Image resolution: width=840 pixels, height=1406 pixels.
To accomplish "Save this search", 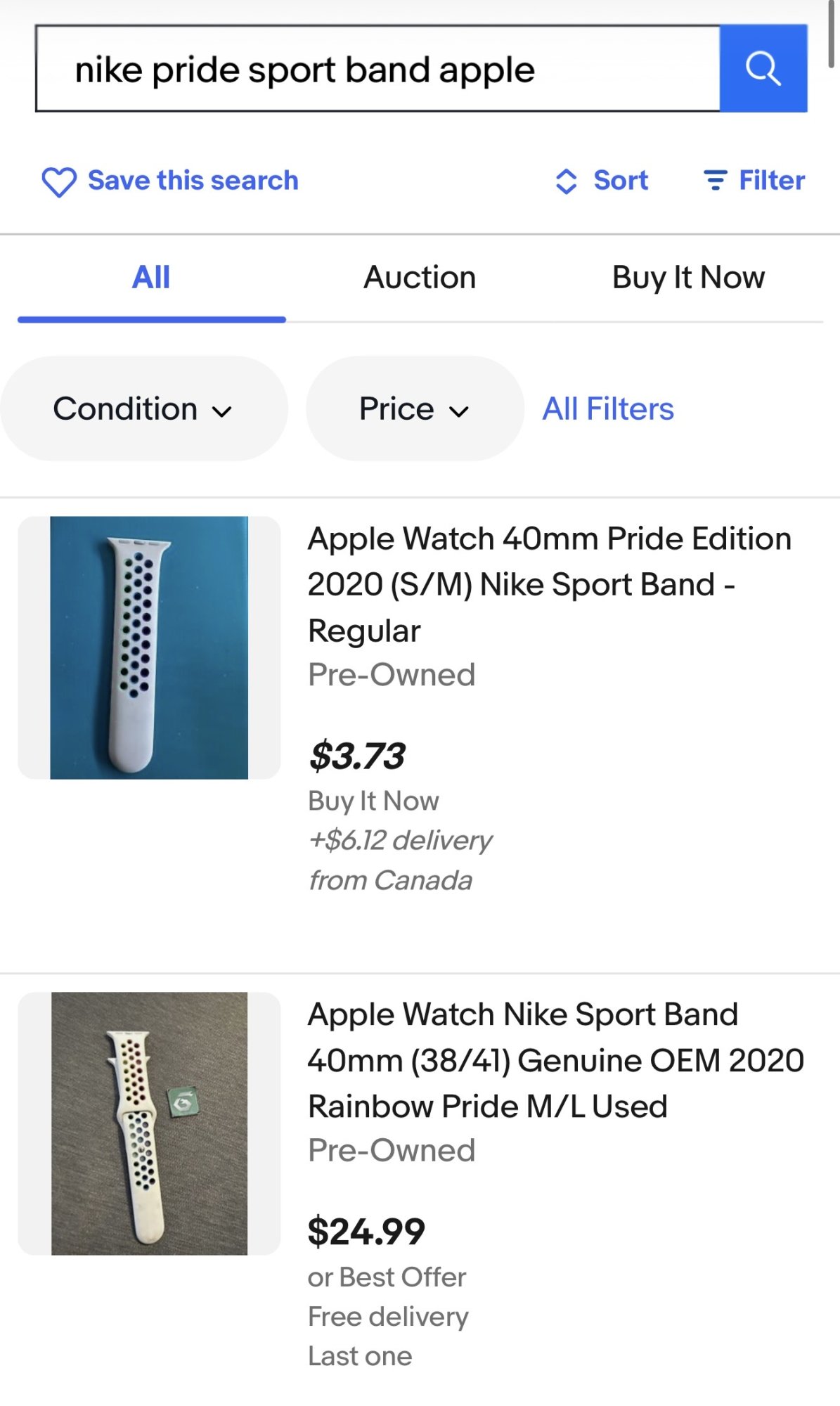I will 170,181.
